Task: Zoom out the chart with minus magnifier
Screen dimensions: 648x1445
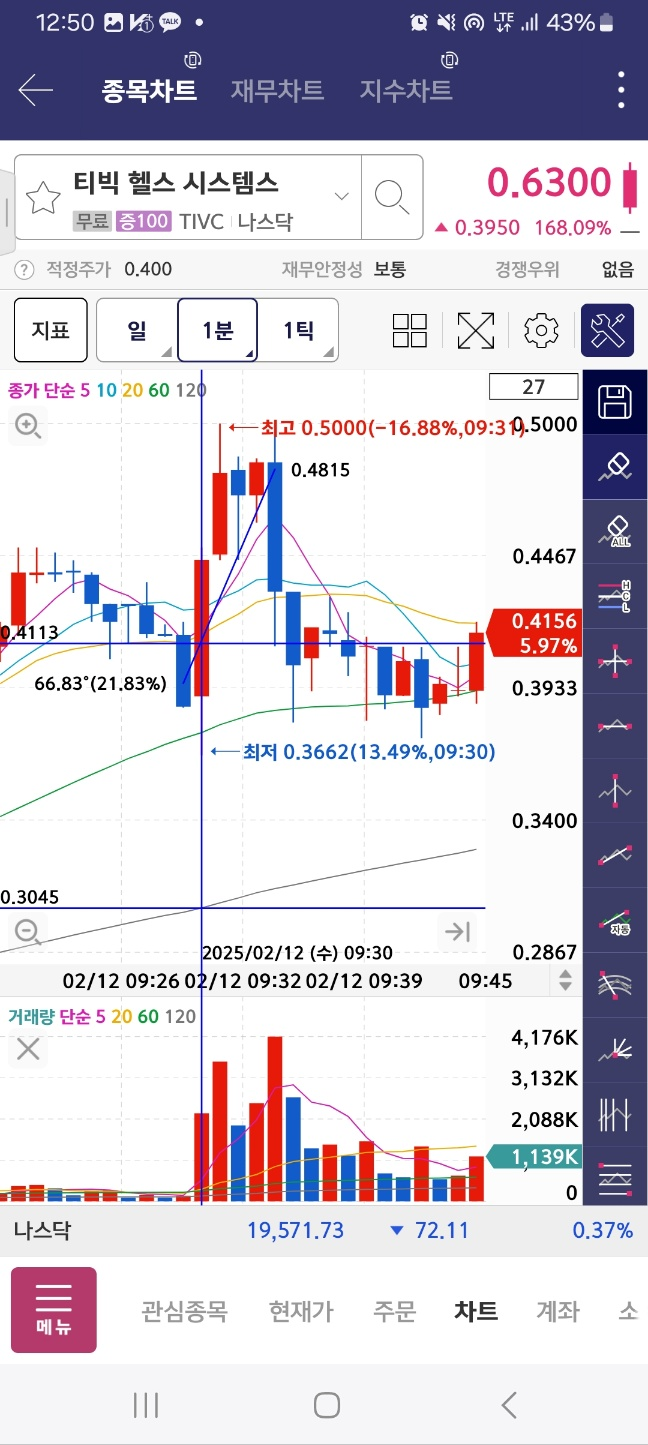Action: coord(28,932)
